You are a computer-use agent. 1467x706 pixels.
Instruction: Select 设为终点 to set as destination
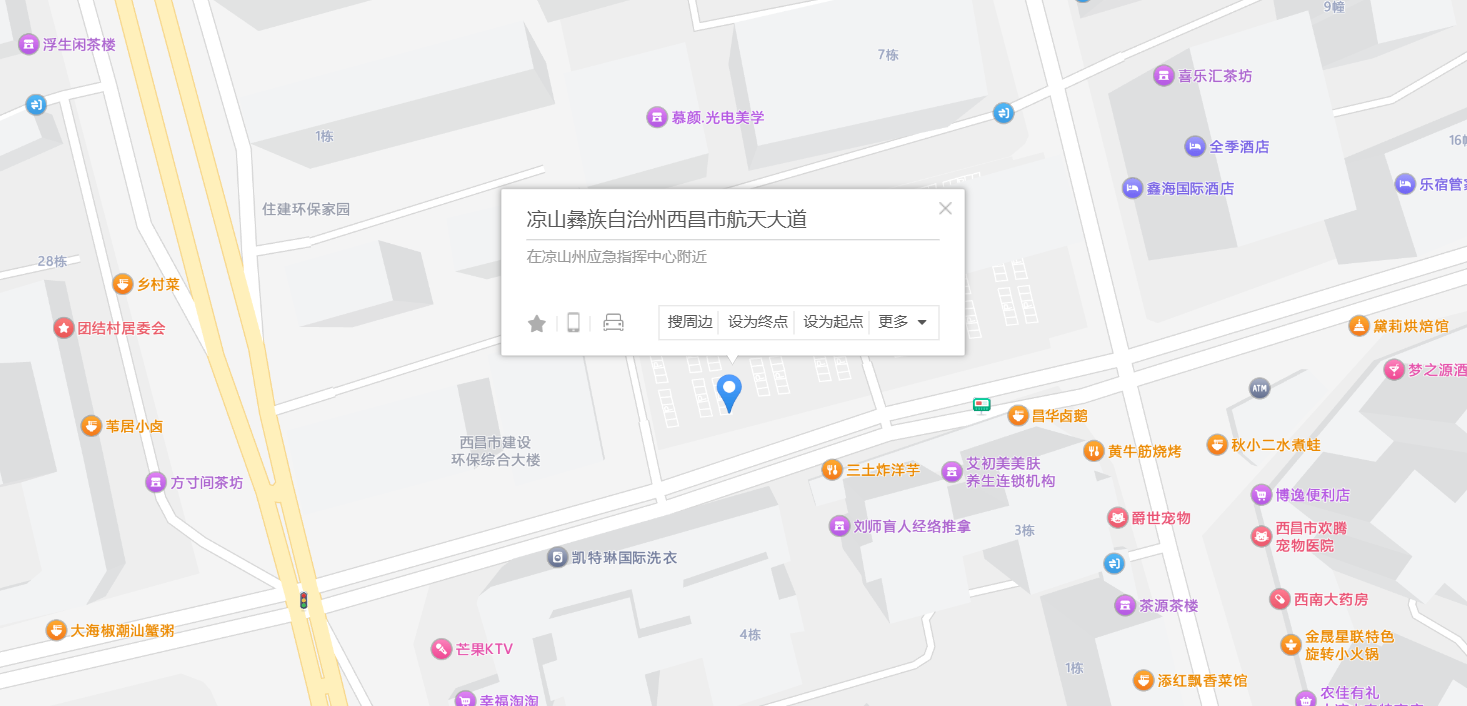758,322
